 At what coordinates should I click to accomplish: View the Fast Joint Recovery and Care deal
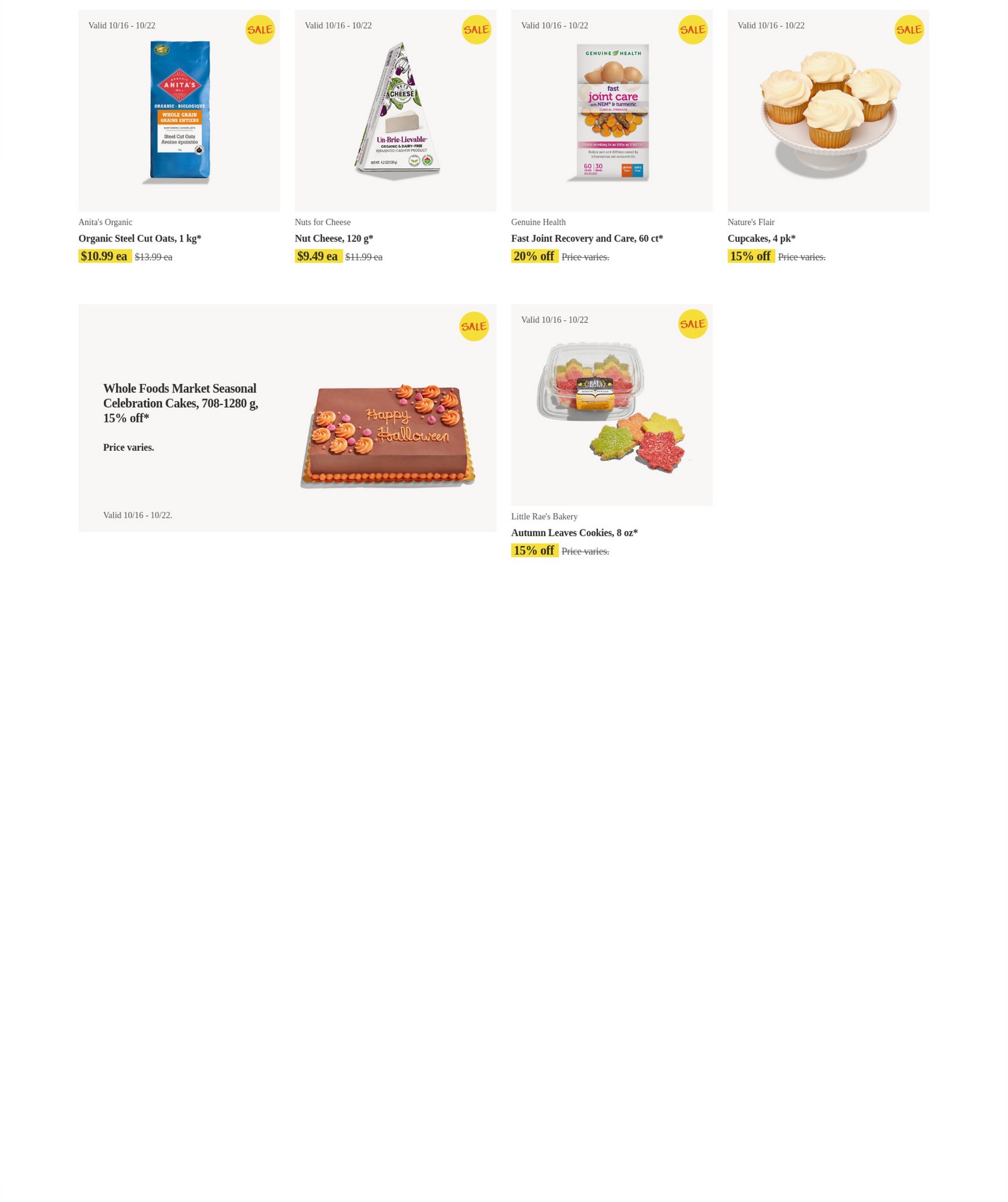coord(611,111)
